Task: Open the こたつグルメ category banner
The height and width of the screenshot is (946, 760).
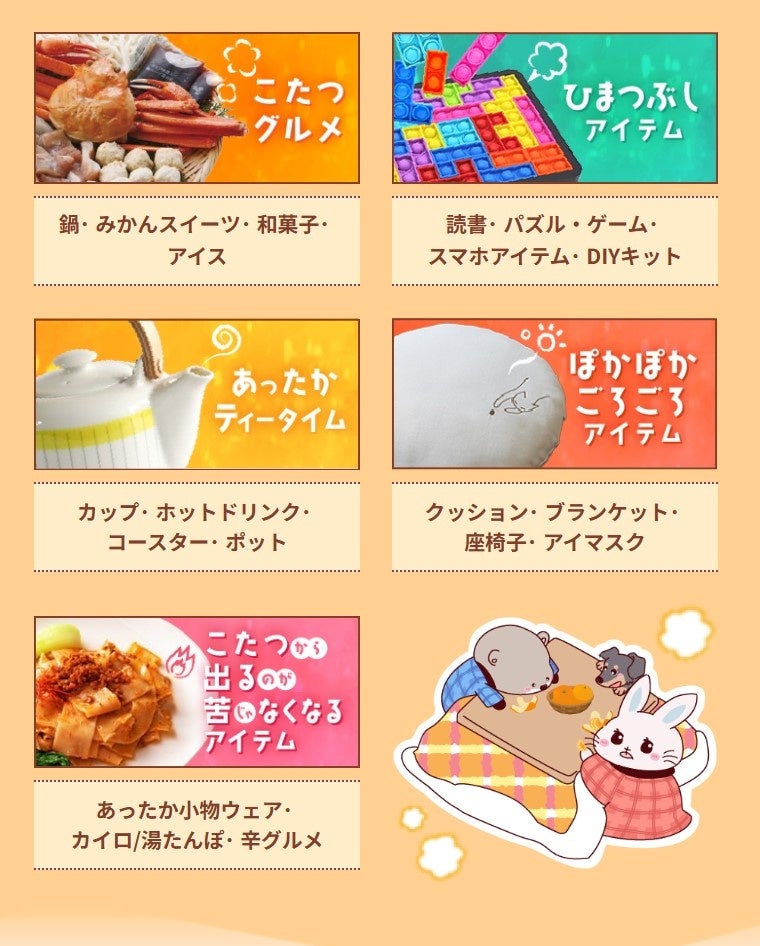Action: (197, 108)
